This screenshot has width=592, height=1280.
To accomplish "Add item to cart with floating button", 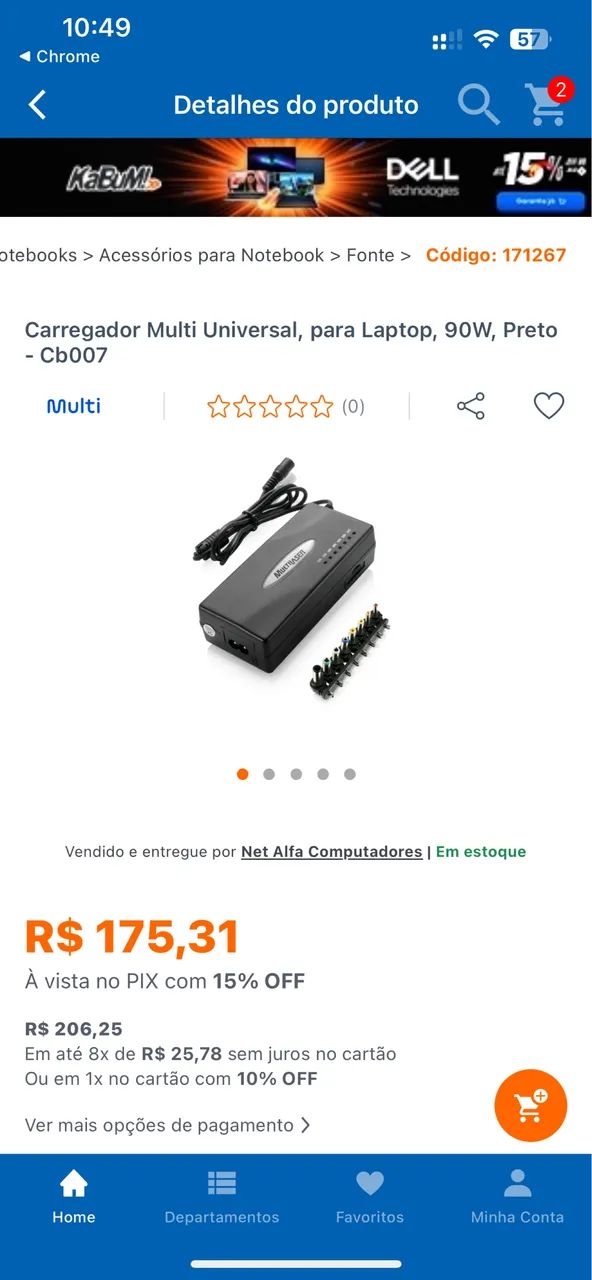I will point(531,1106).
